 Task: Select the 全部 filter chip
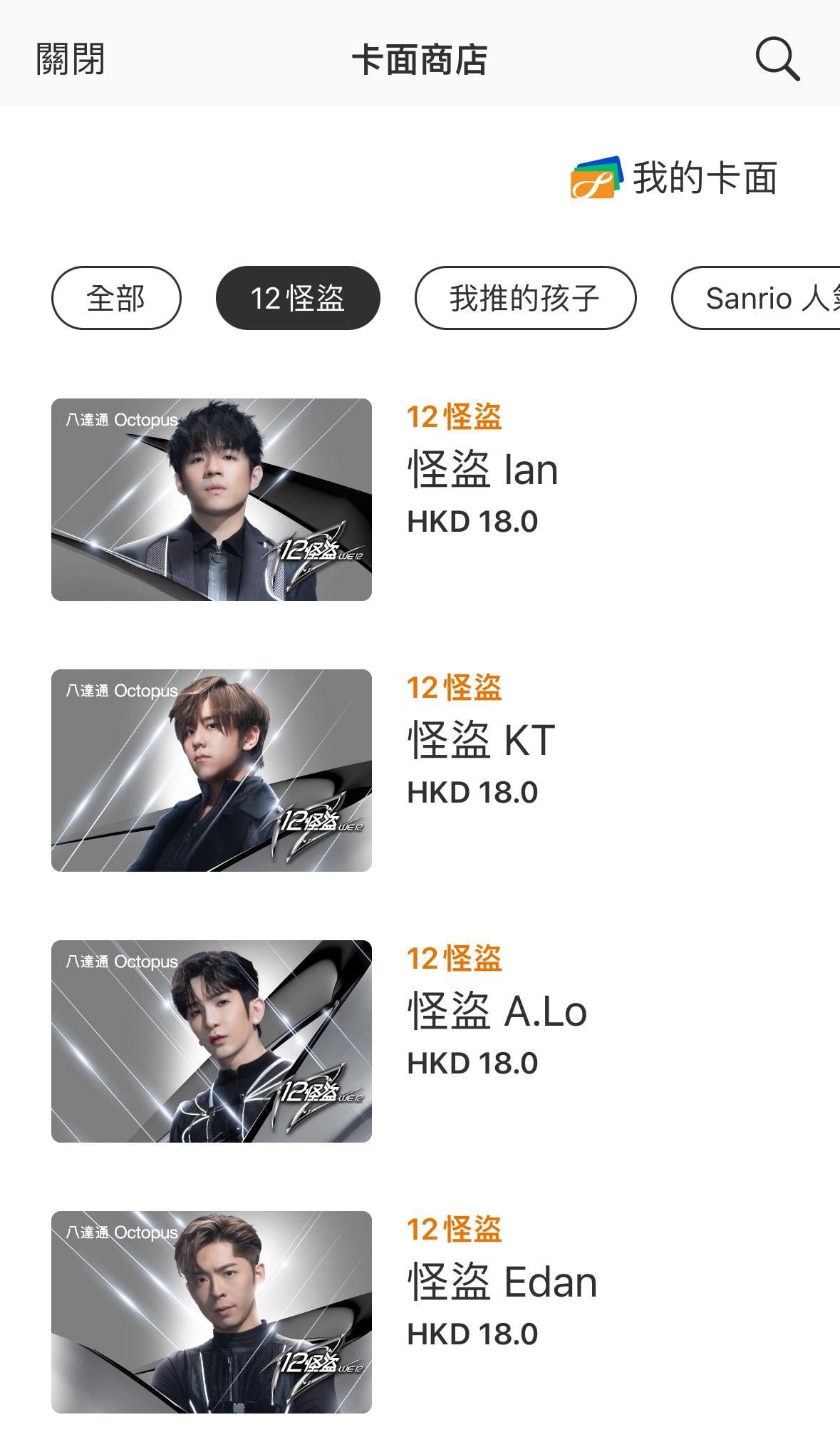[x=116, y=298]
